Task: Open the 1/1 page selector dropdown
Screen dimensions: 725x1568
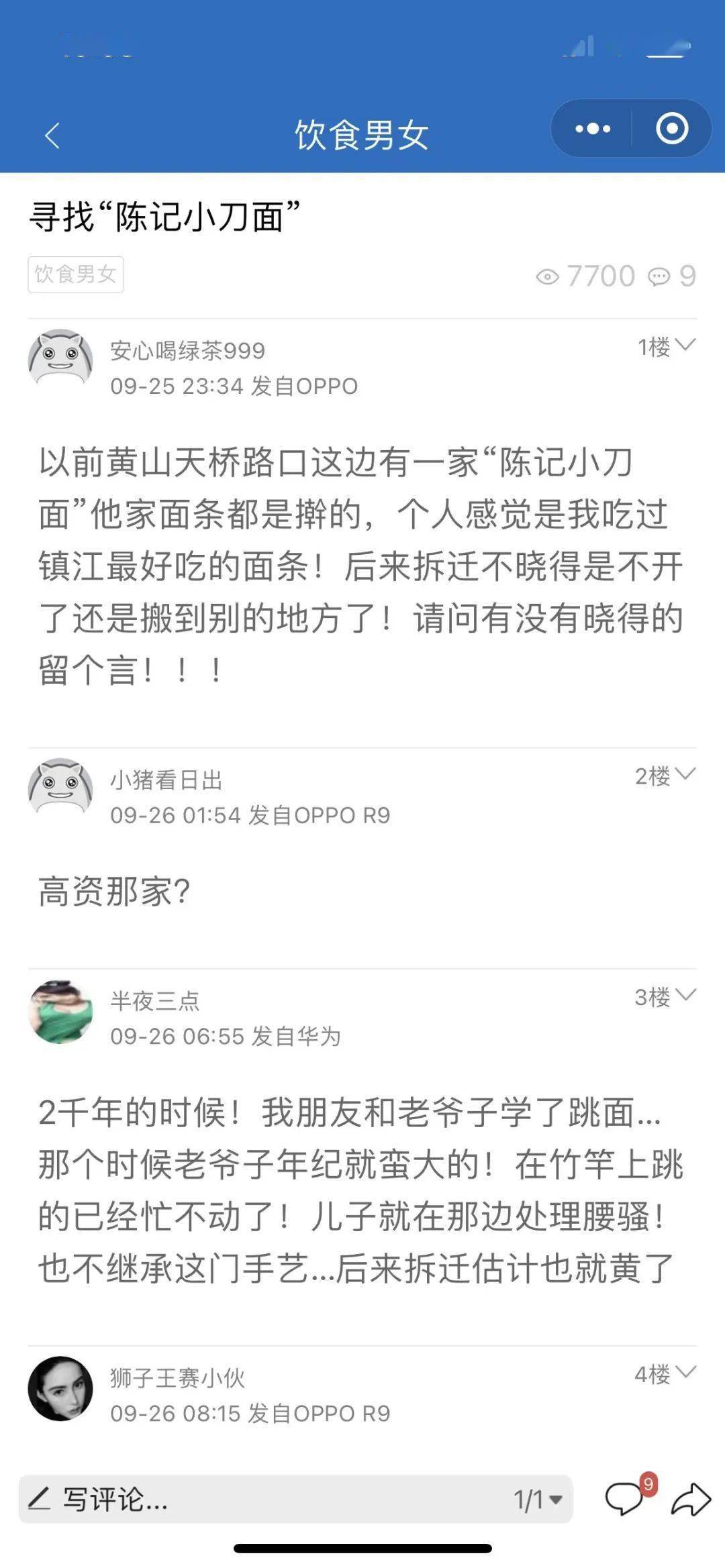Action: [x=538, y=1500]
